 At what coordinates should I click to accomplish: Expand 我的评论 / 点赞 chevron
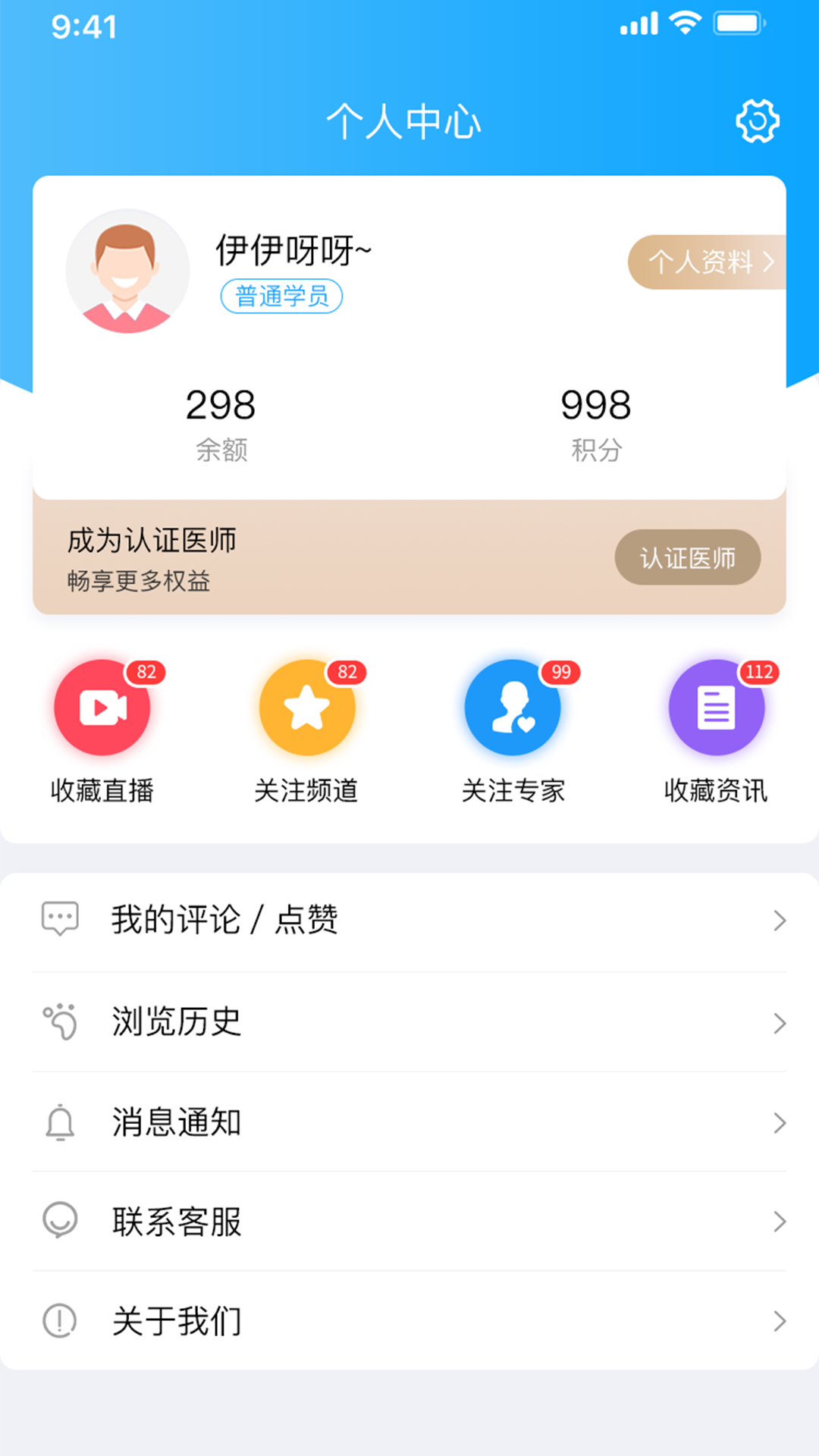pos(780,920)
